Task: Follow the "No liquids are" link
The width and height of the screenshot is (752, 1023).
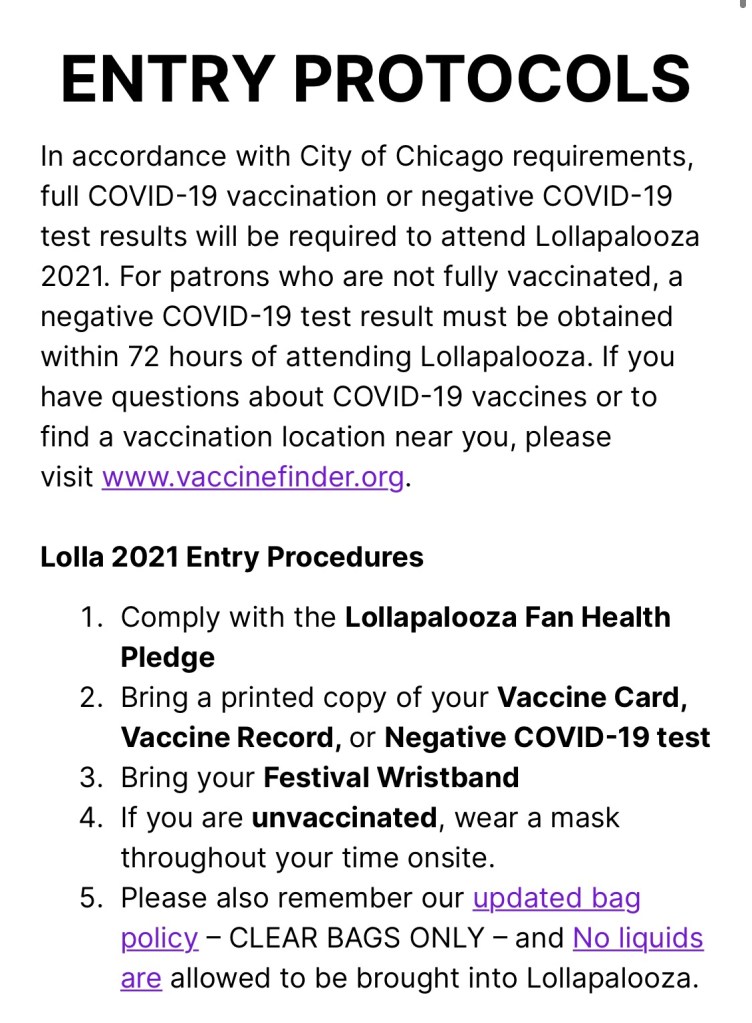Action: pos(637,938)
